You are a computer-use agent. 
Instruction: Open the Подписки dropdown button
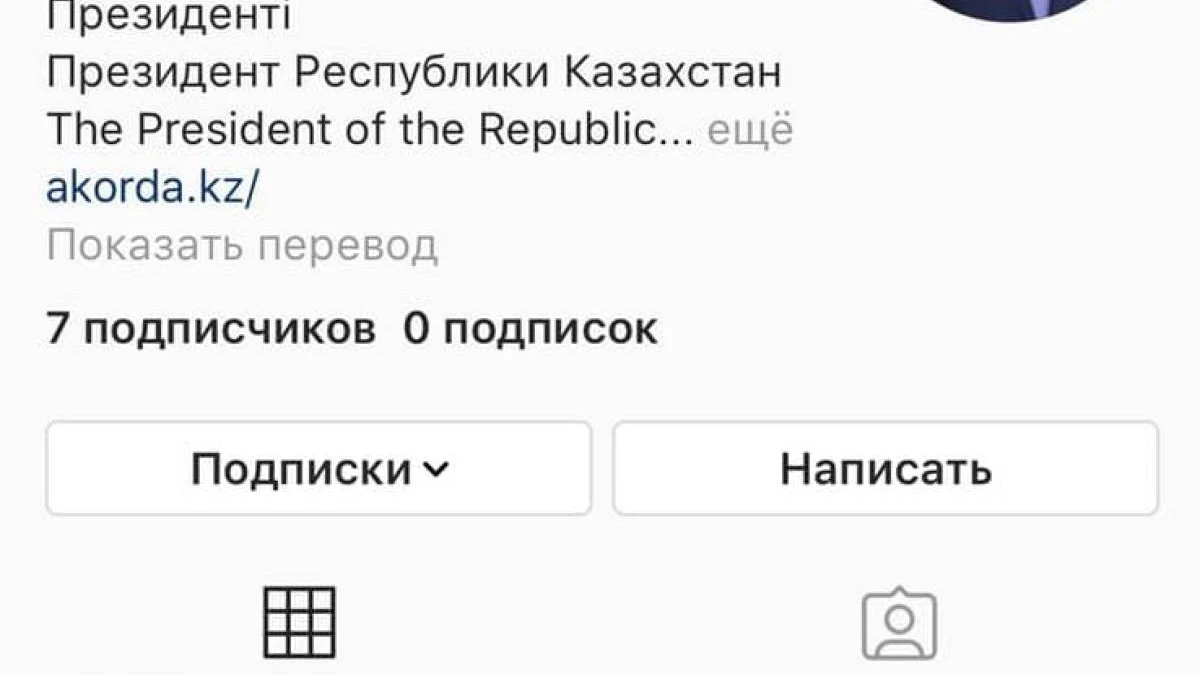point(318,468)
